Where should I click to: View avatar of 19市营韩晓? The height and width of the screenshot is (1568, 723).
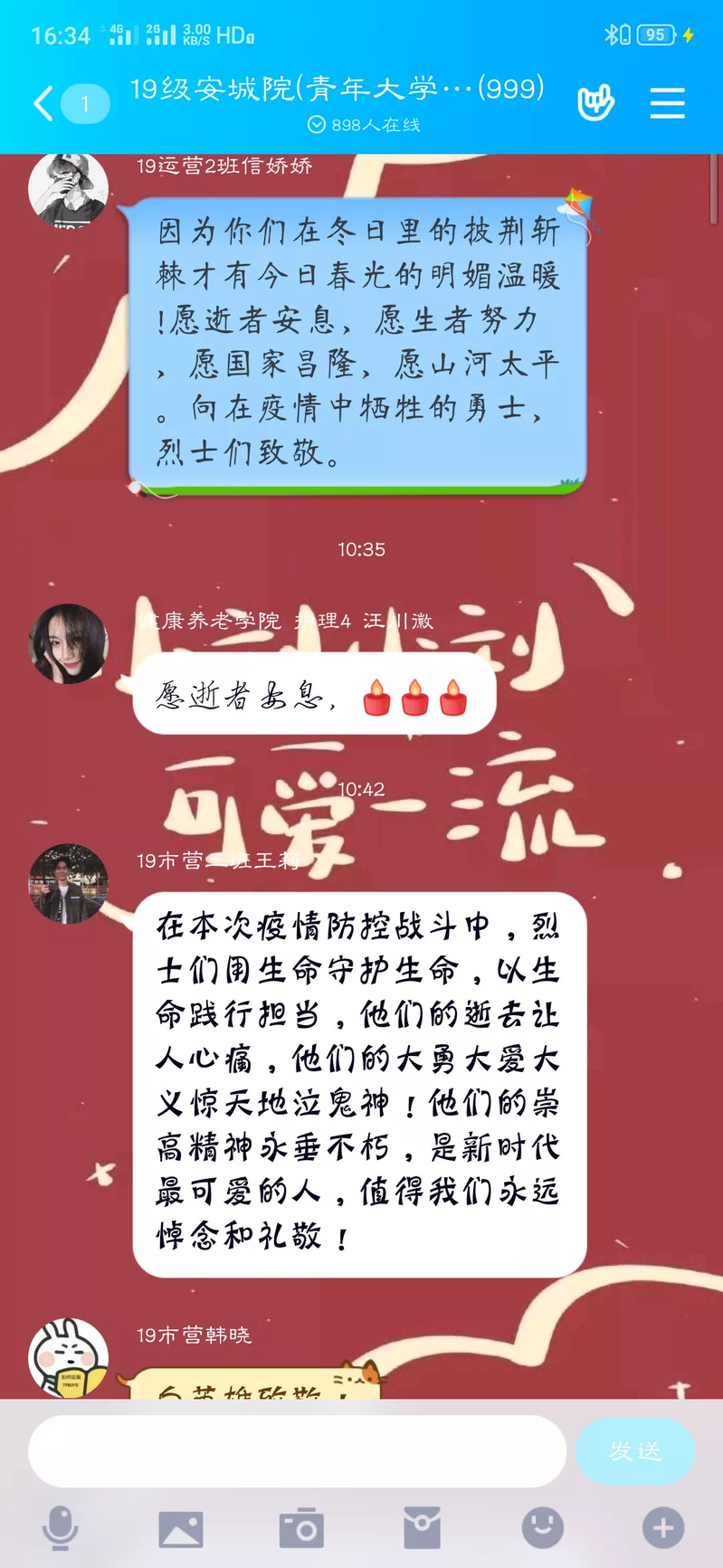(68, 1357)
